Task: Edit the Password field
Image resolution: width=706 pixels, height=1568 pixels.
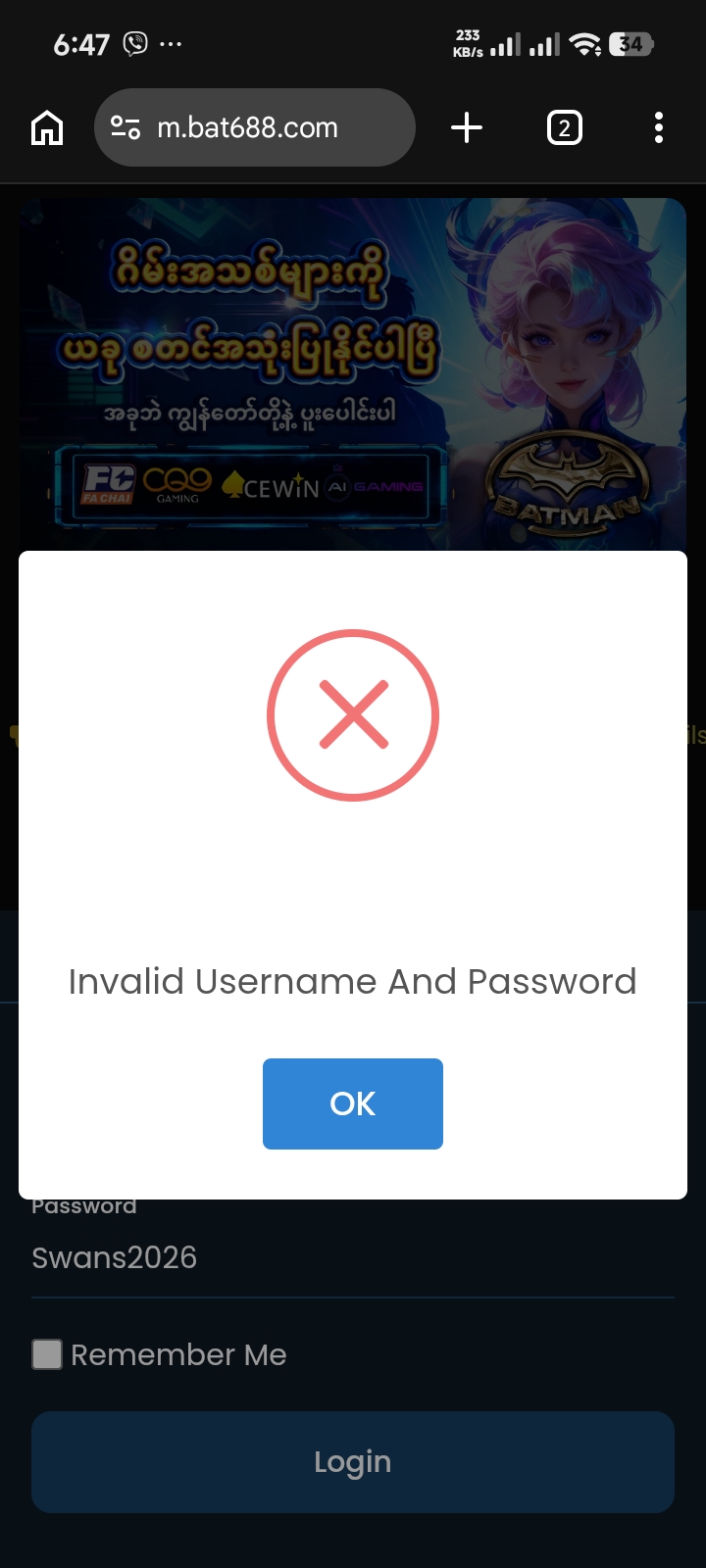Action: (x=352, y=1257)
